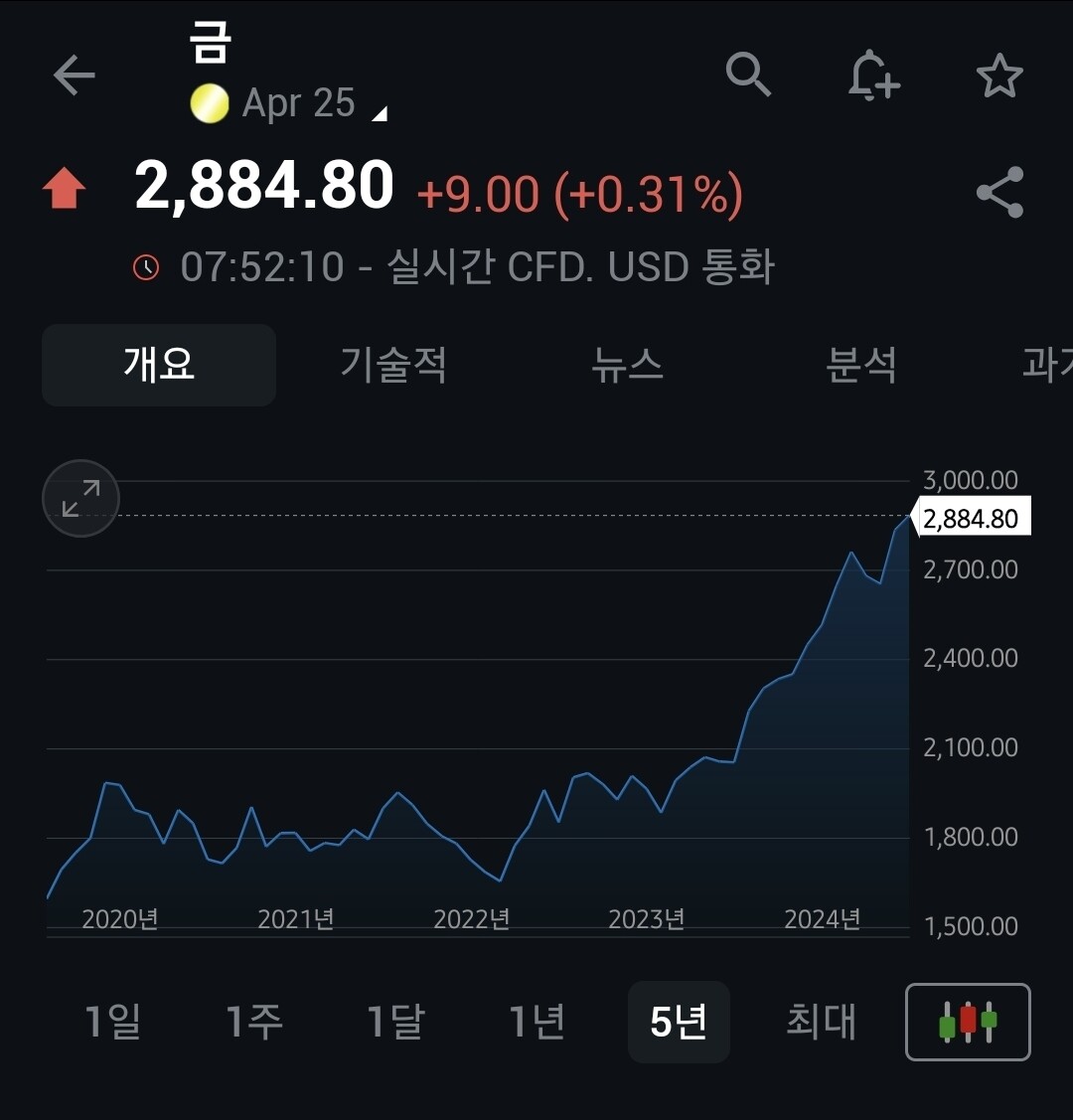Switch to candlestick chart view
This screenshot has height=1120, width=1073.
click(x=968, y=1022)
